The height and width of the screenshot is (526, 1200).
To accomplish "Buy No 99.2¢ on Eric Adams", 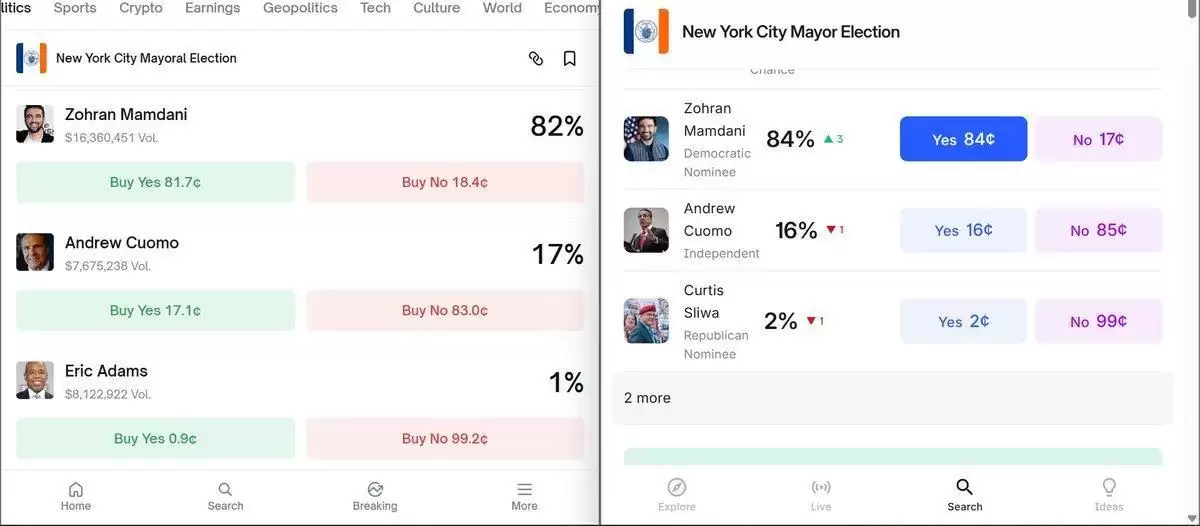I will [445, 438].
